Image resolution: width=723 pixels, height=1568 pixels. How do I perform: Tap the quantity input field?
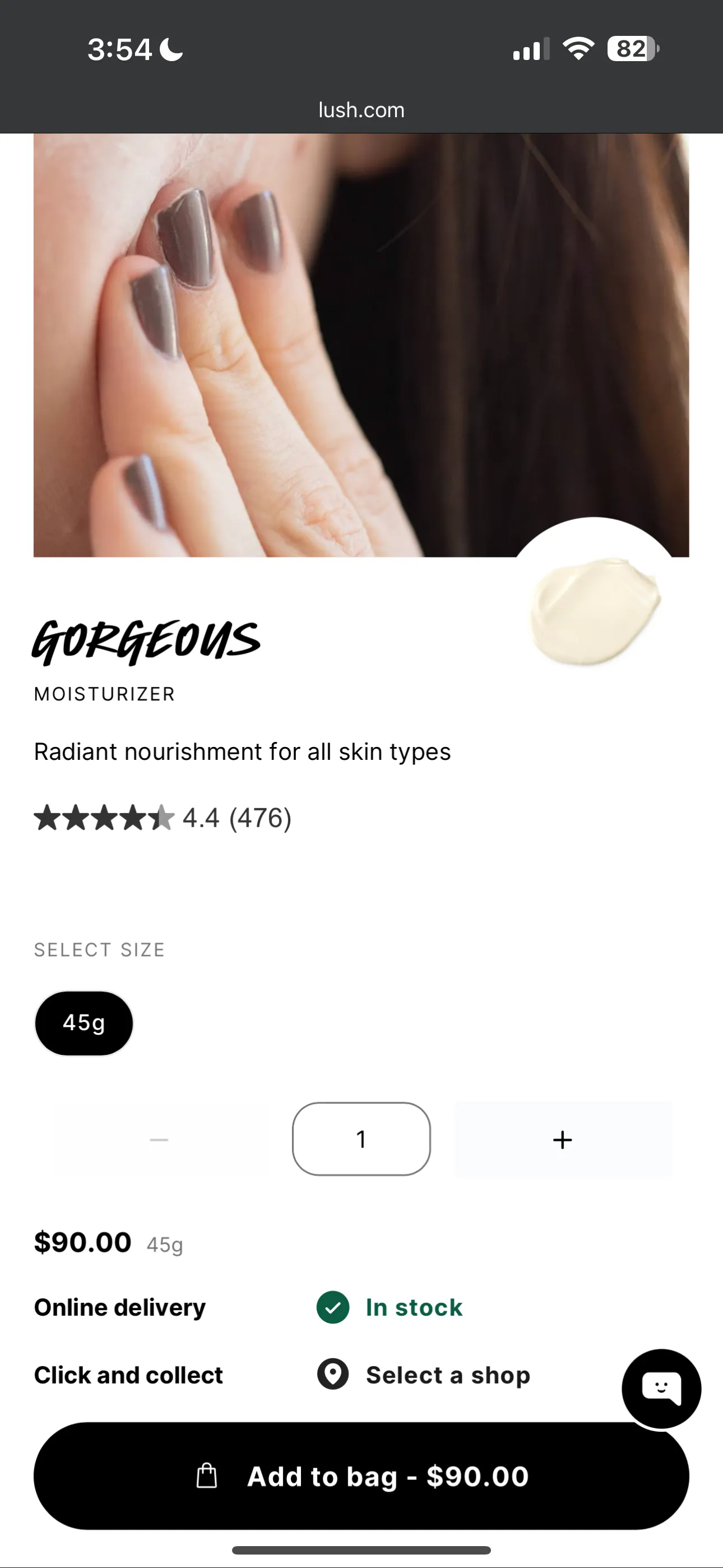361,1139
